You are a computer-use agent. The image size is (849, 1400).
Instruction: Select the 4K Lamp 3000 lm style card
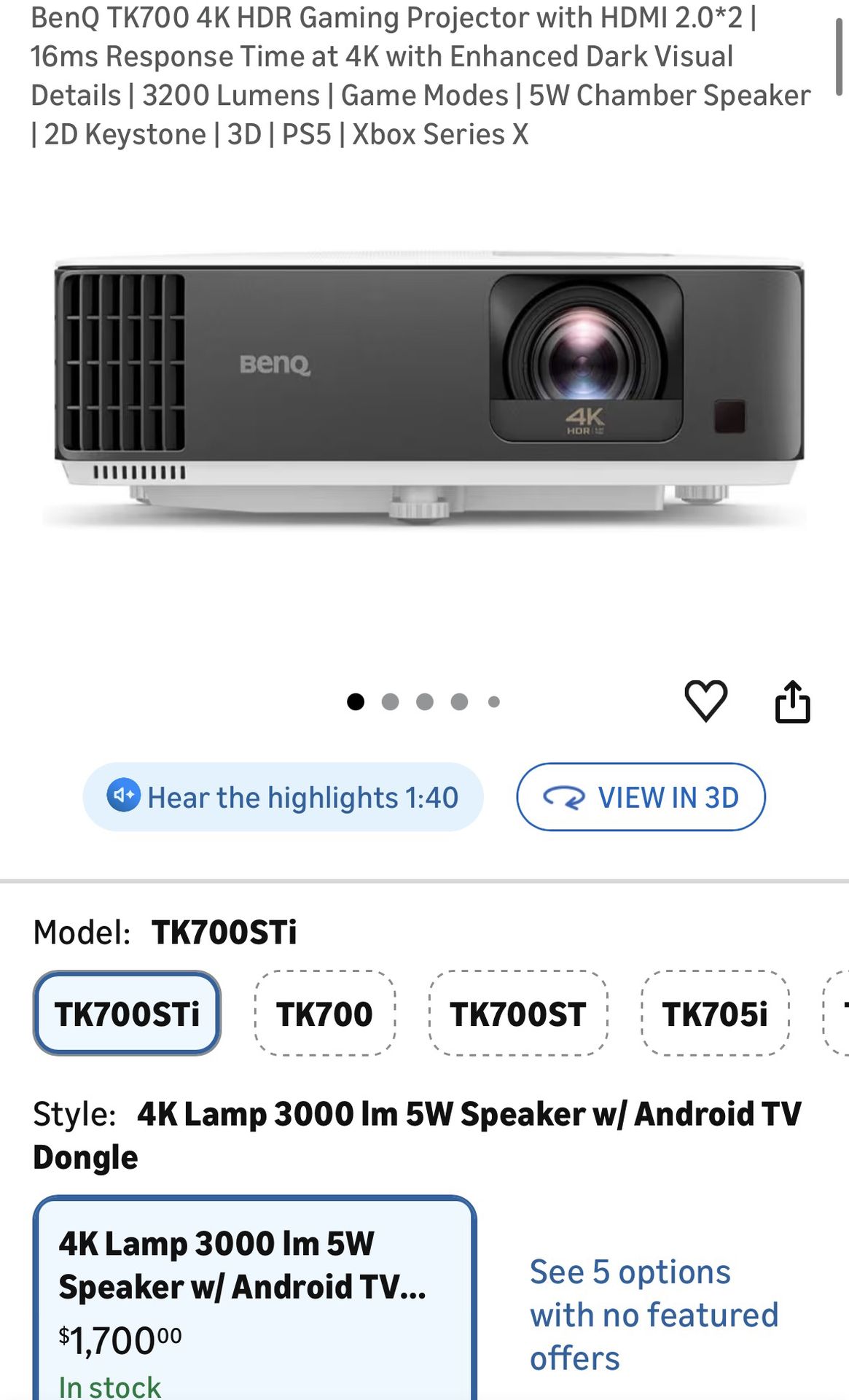(255, 1298)
